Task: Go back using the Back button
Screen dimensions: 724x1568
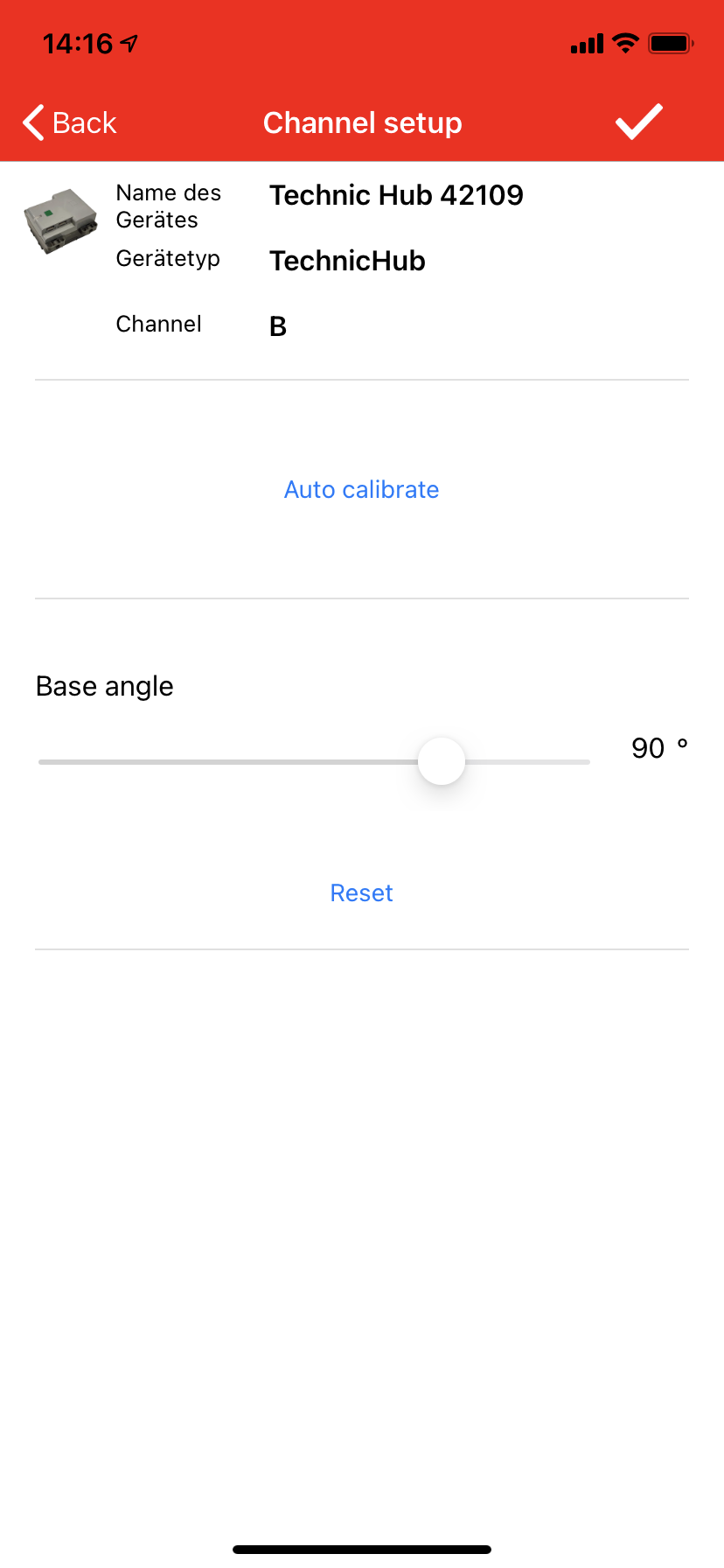Action: (70, 123)
